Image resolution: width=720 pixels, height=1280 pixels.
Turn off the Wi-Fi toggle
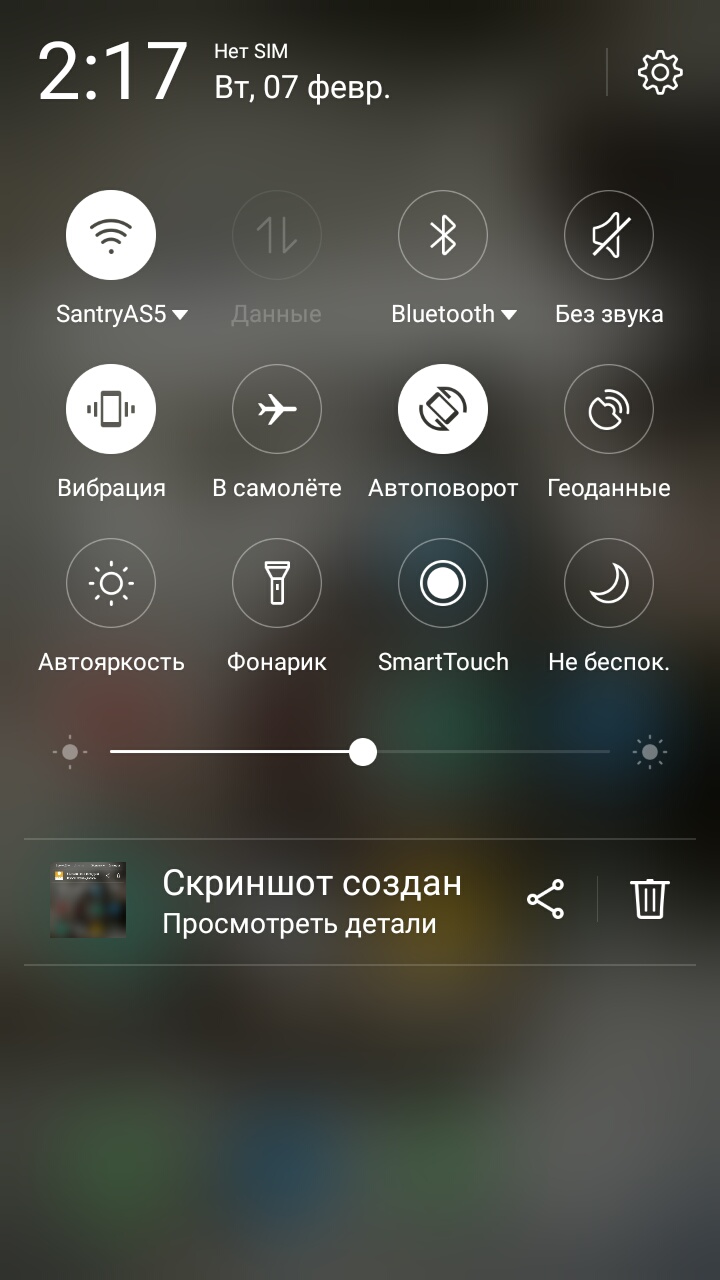tap(111, 235)
